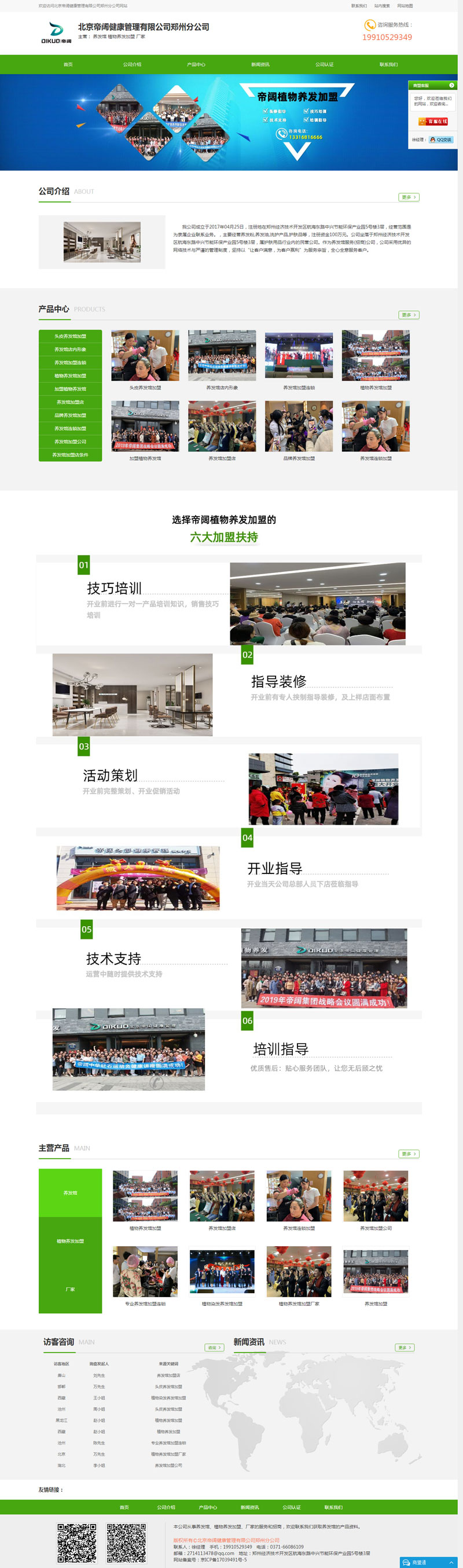
Task: Switch to 新闻资讯 in the top navigation bar
Action: click(x=260, y=64)
